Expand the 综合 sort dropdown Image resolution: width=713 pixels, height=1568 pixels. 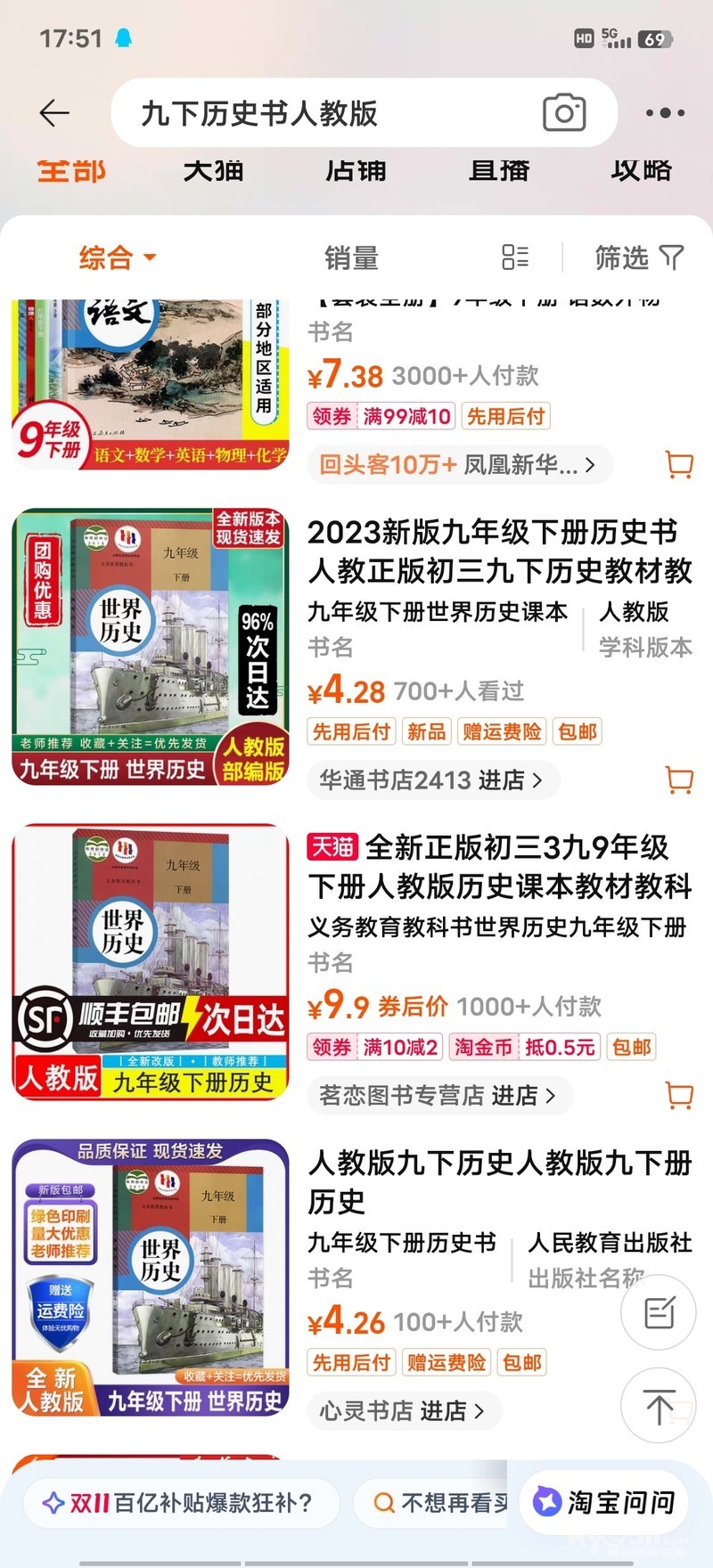[x=117, y=258]
